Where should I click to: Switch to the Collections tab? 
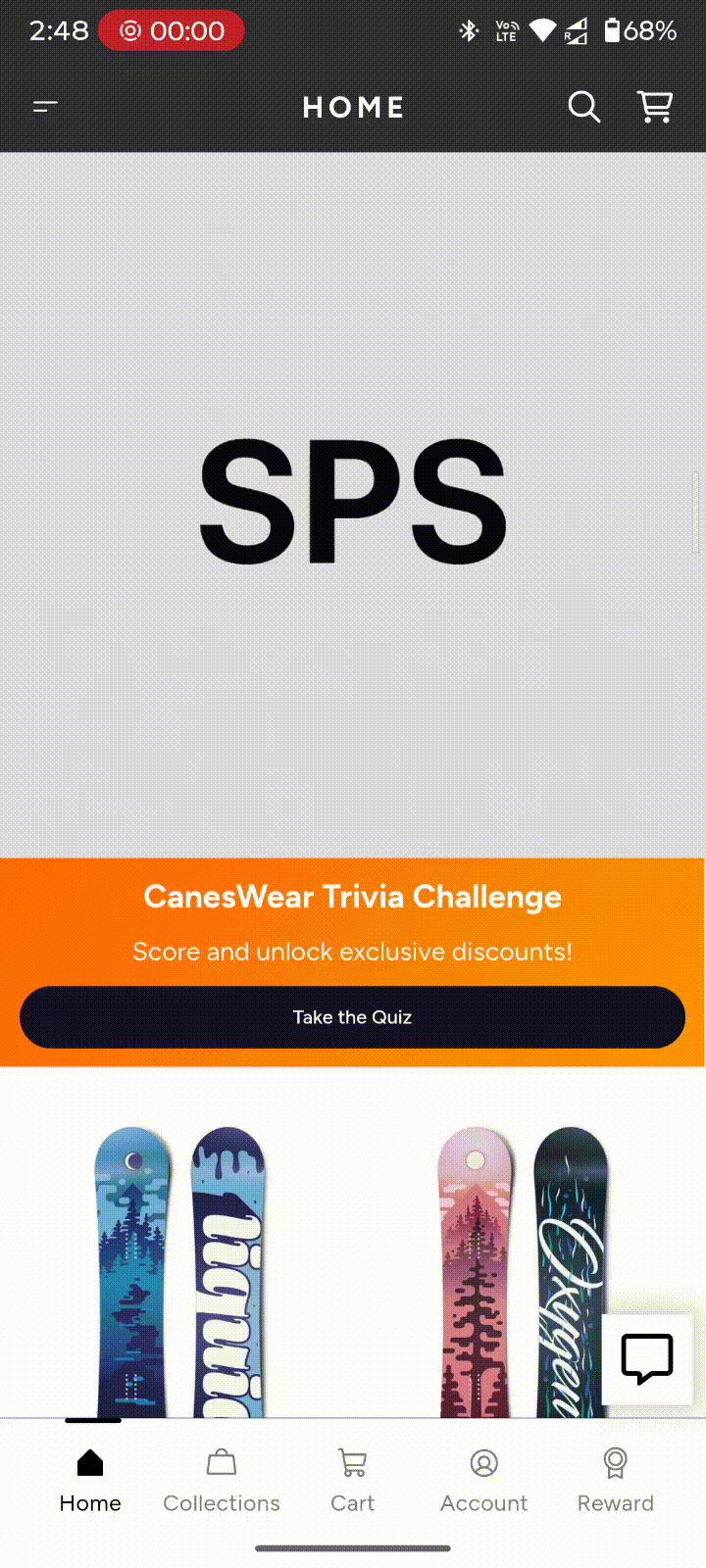point(222,1481)
